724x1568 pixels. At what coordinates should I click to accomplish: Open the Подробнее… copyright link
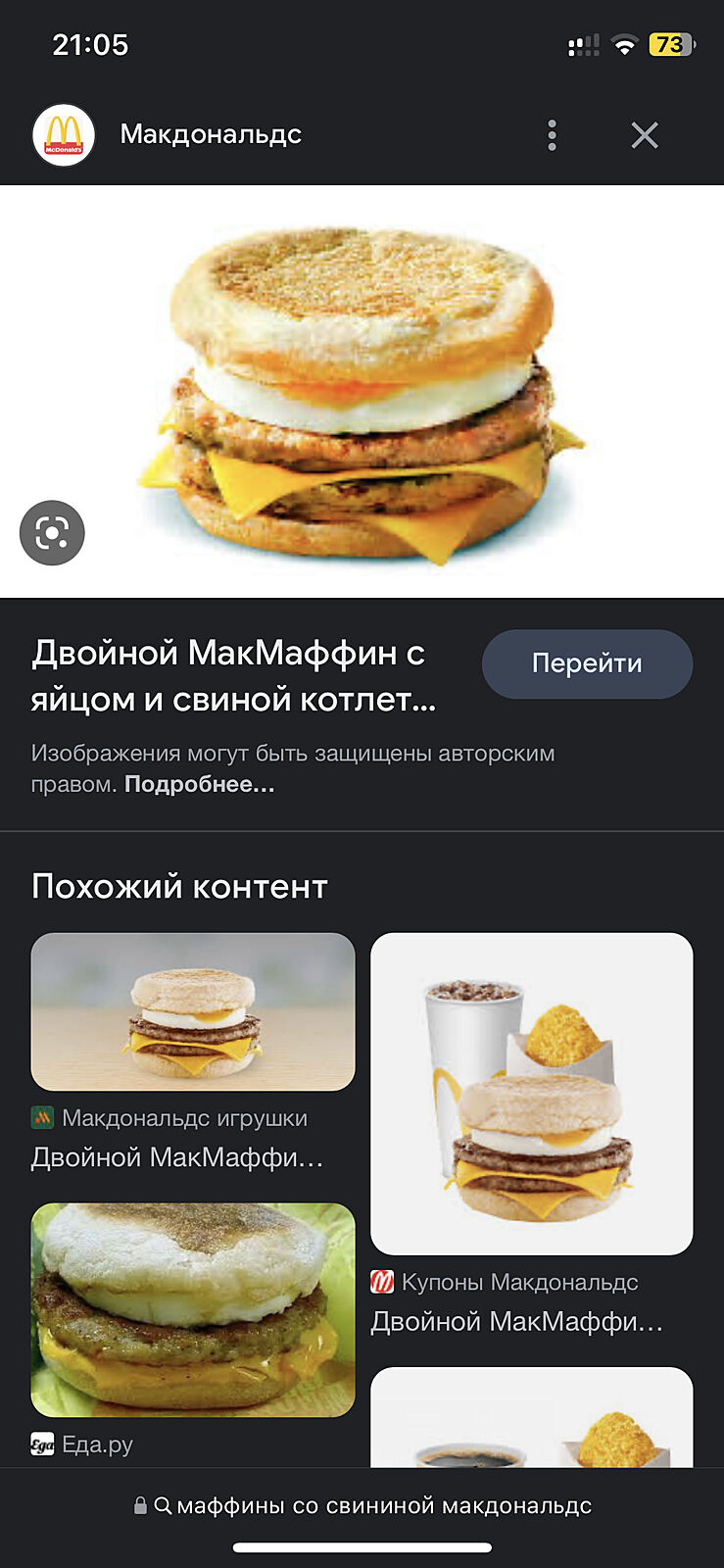click(x=200, y=785)
